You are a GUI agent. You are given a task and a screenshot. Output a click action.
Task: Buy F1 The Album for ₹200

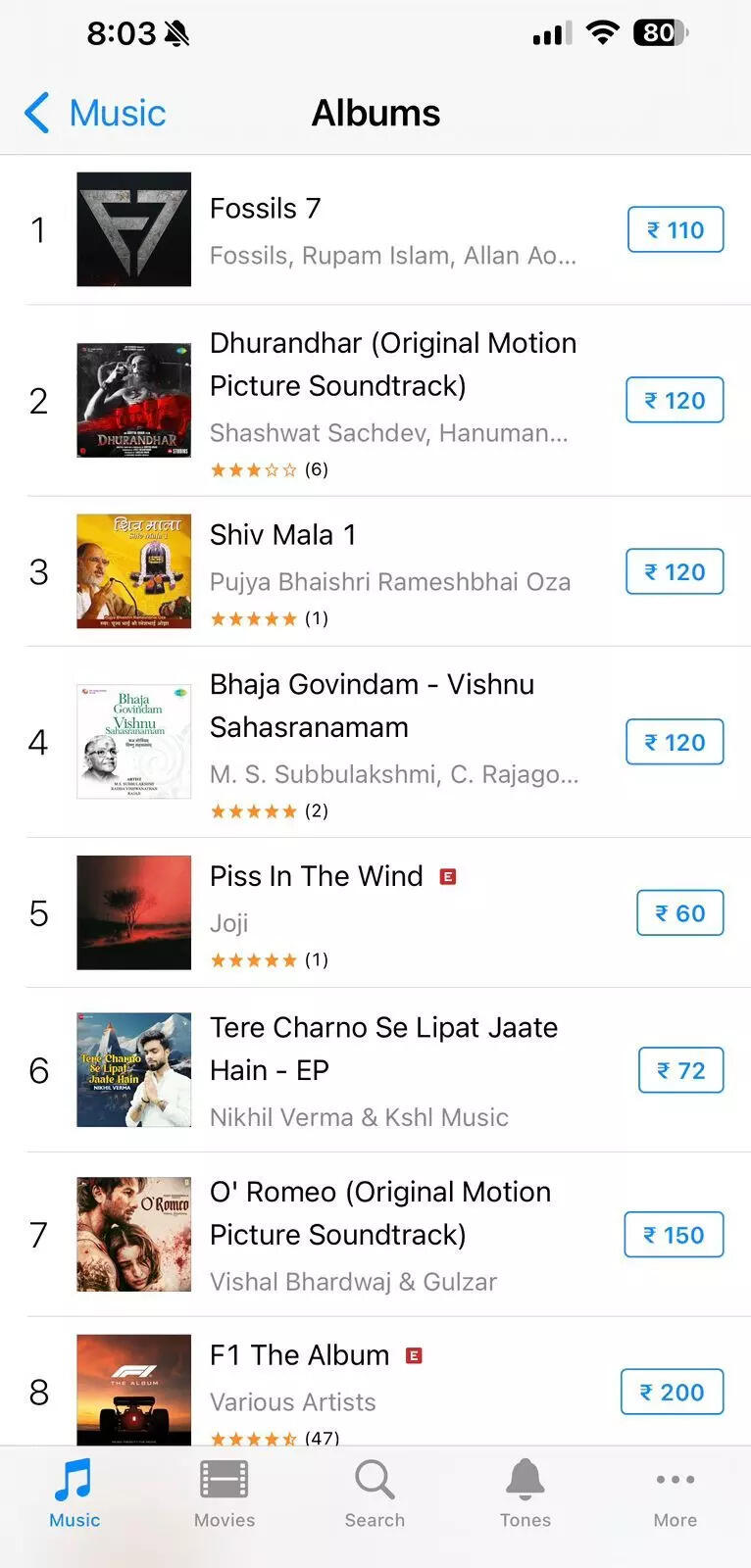coord(672,1393)
